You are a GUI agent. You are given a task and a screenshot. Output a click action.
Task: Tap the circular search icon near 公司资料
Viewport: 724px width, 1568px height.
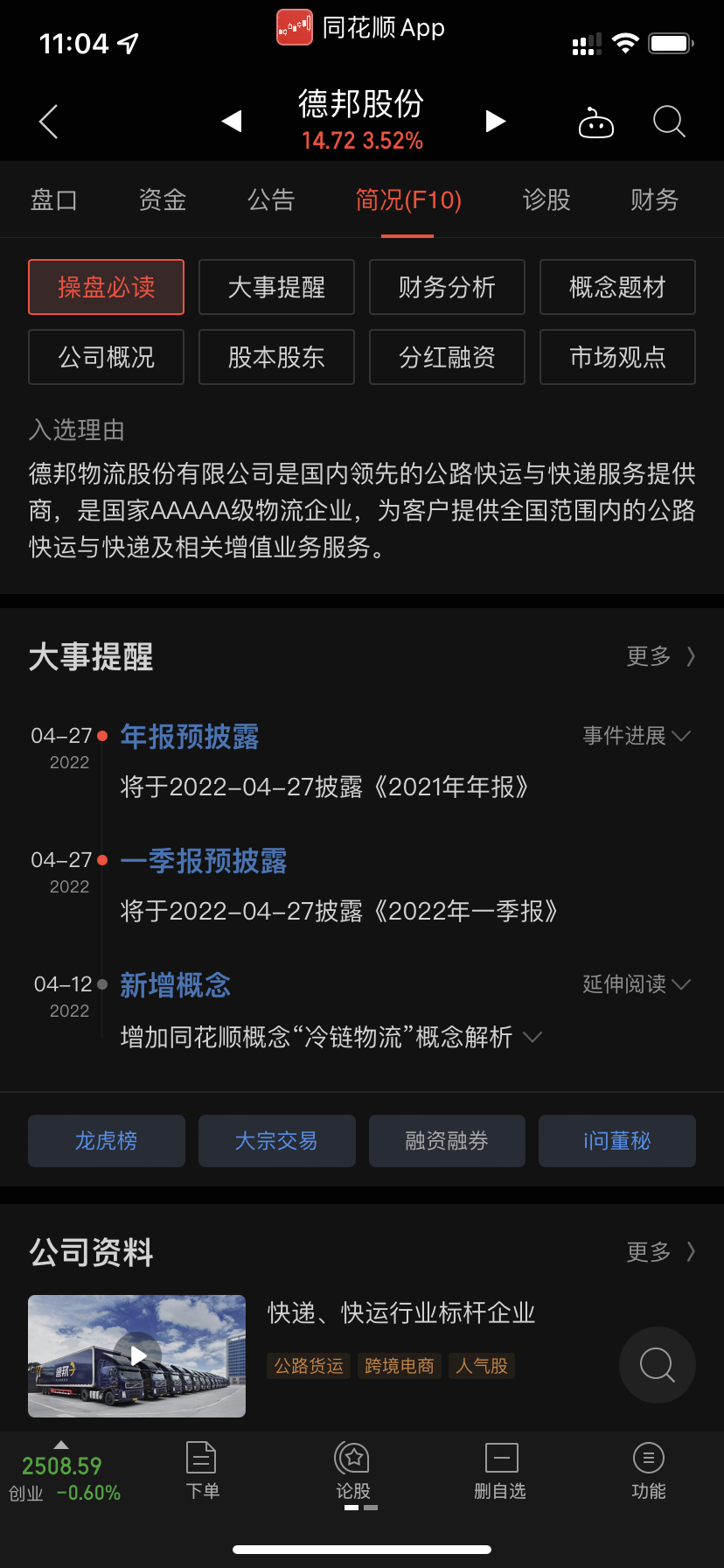(x=657, y=1365)
